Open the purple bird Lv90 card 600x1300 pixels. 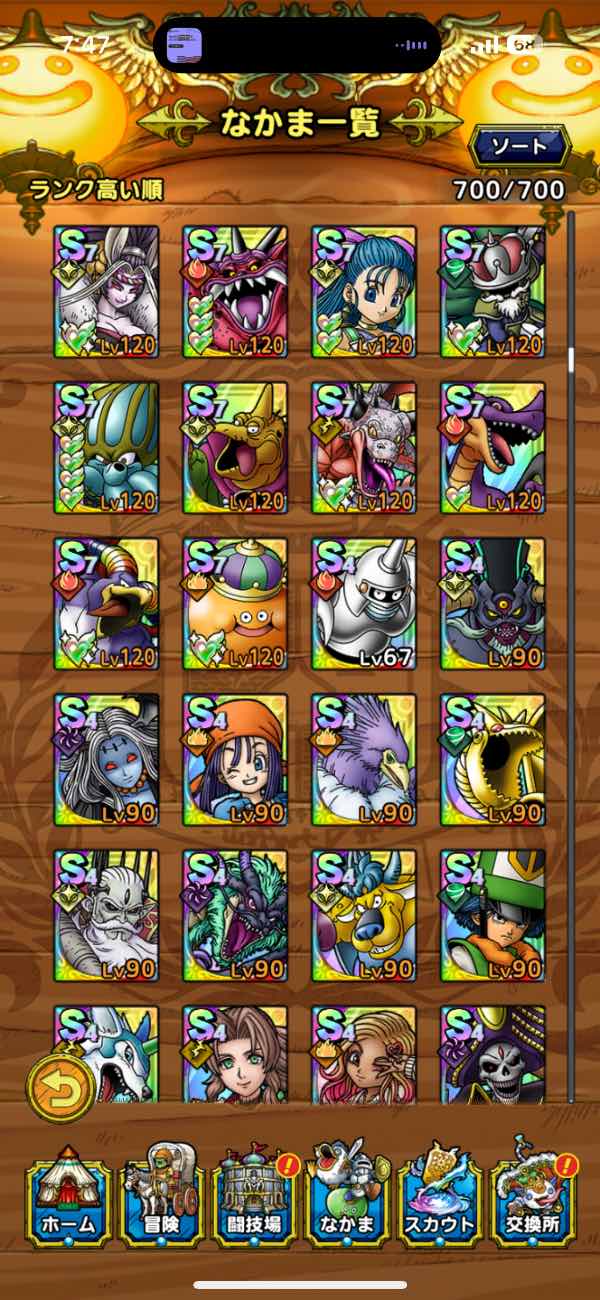364,760
